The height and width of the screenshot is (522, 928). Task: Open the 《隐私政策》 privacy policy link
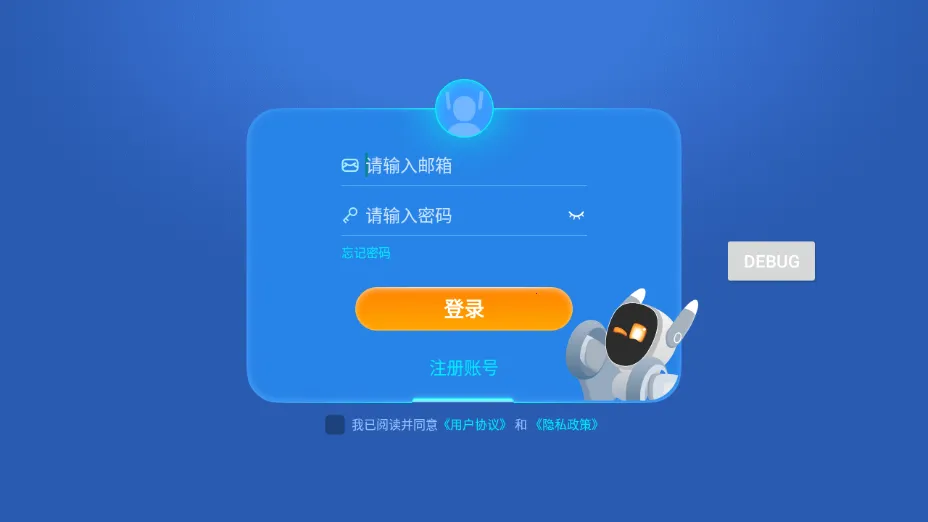[567, 425]
